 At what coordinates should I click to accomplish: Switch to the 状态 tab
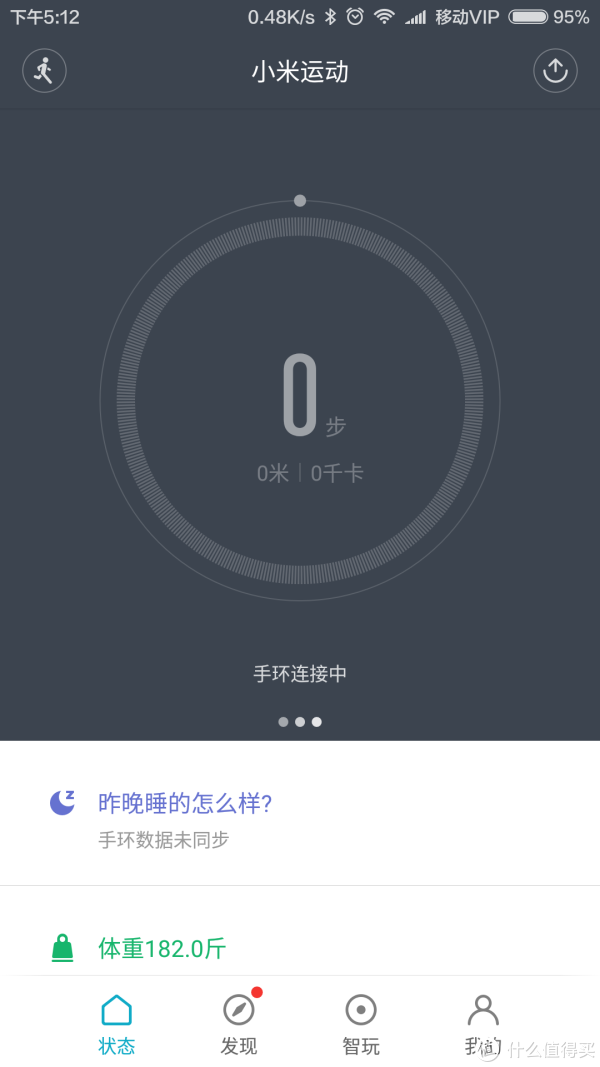(x=116, y=1024)
